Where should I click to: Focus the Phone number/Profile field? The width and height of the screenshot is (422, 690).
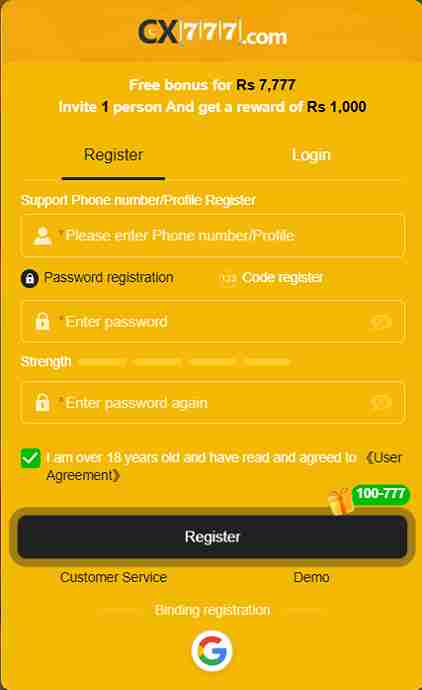pos(212,235)
